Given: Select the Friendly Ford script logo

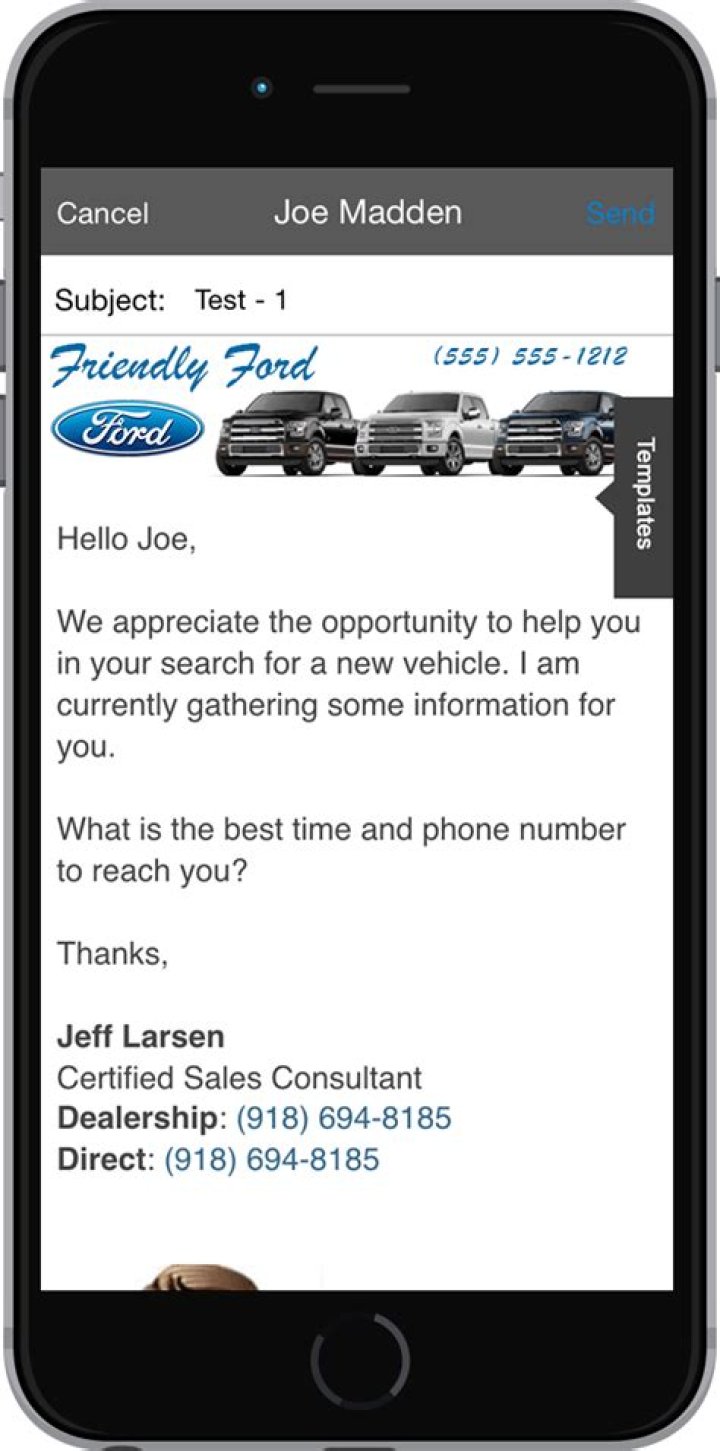Looking at the screenshot, I should click(x=185, y=365).
